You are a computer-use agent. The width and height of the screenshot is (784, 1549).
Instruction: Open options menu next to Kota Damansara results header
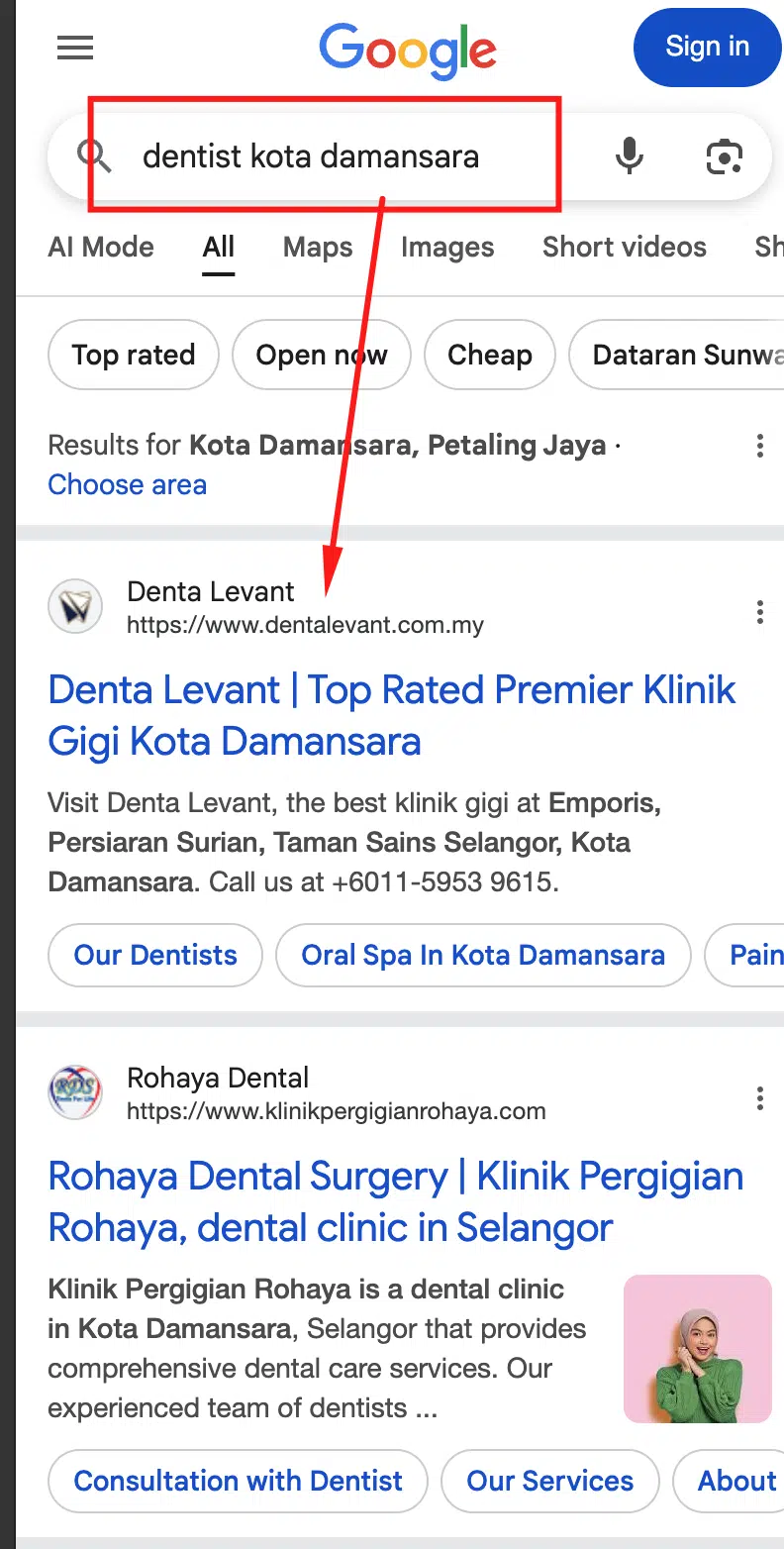pos(760,446)
